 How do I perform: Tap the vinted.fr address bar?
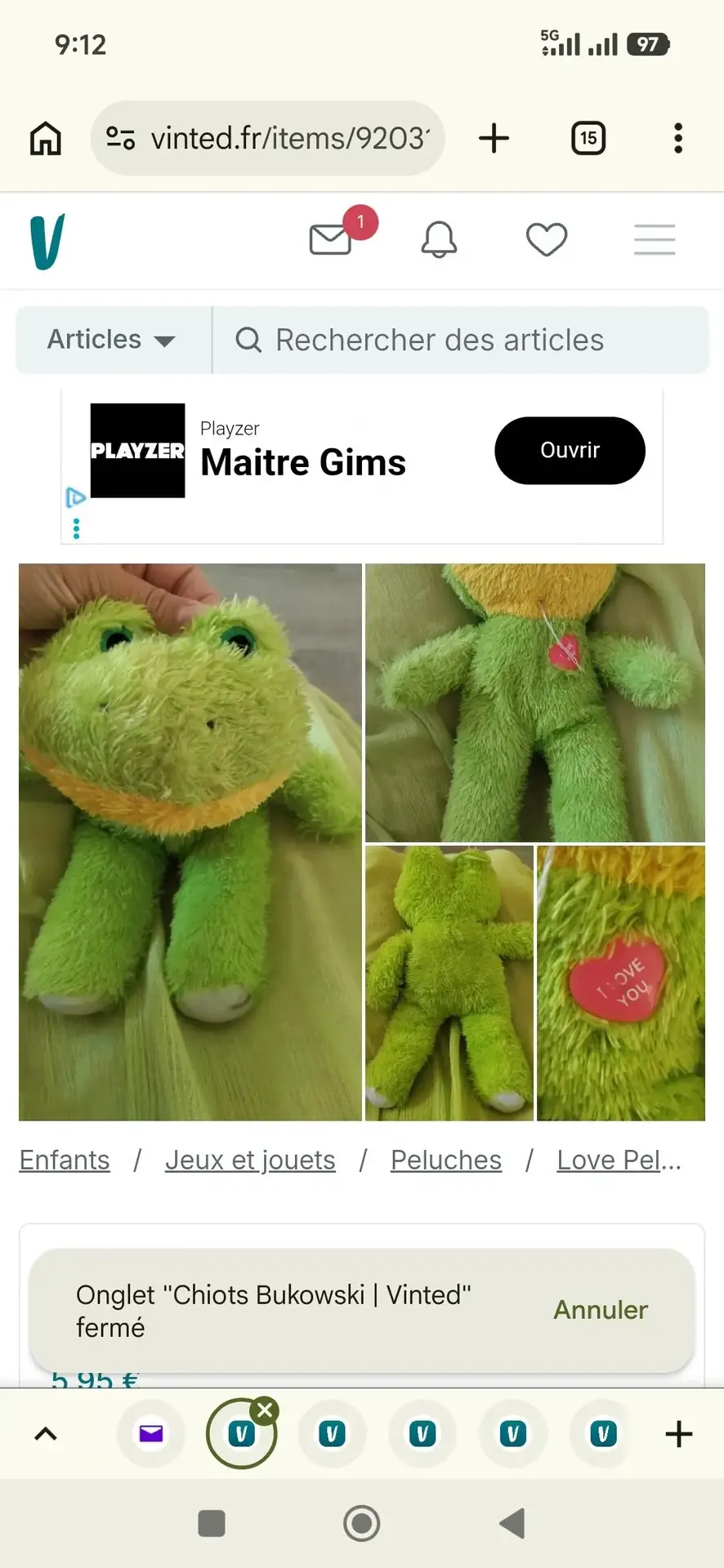pos(267,138)
